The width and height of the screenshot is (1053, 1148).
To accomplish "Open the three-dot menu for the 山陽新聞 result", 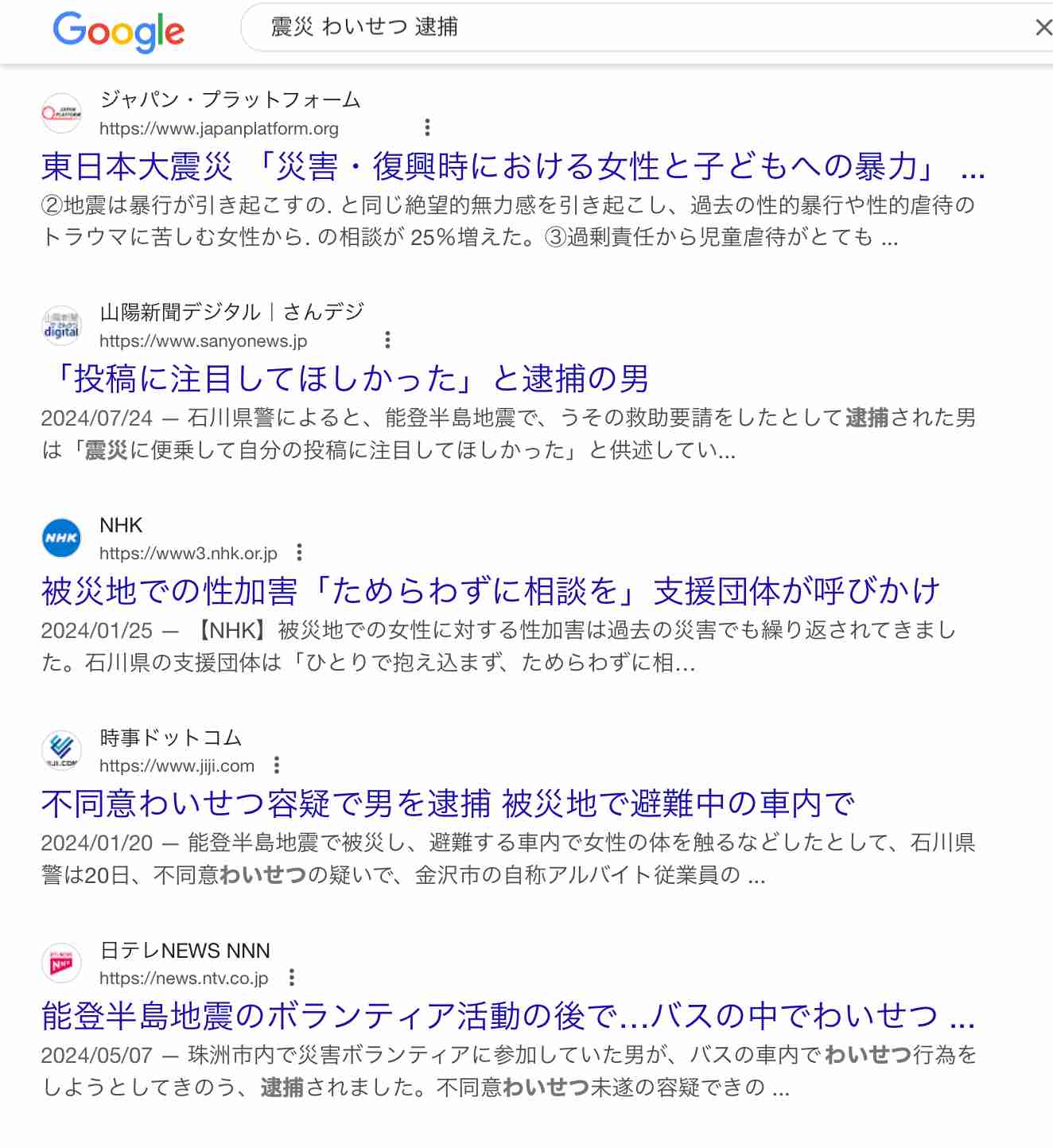I will [387, 340].
